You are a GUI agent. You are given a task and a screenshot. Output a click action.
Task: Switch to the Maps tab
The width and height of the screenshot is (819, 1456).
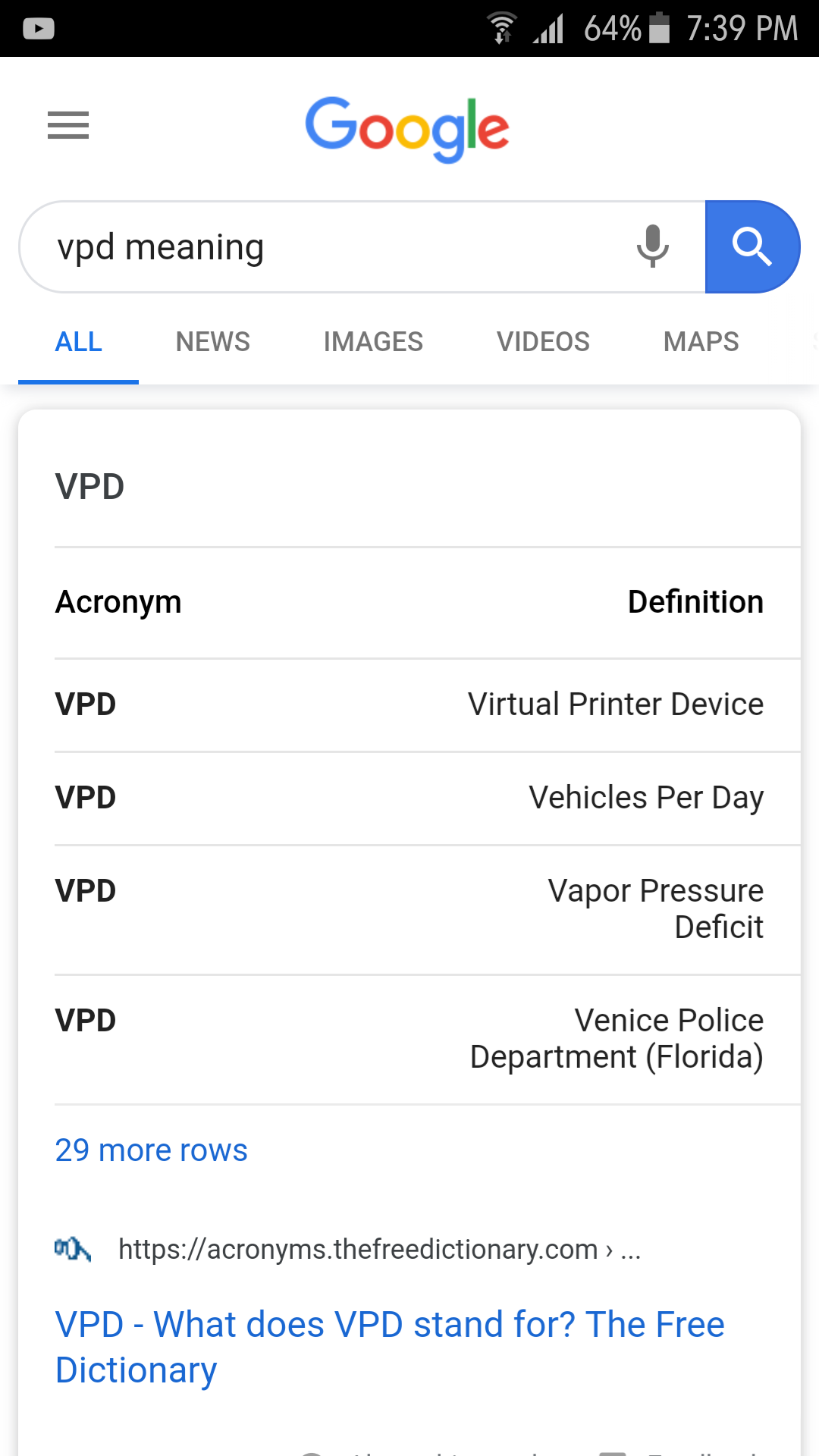701,342
